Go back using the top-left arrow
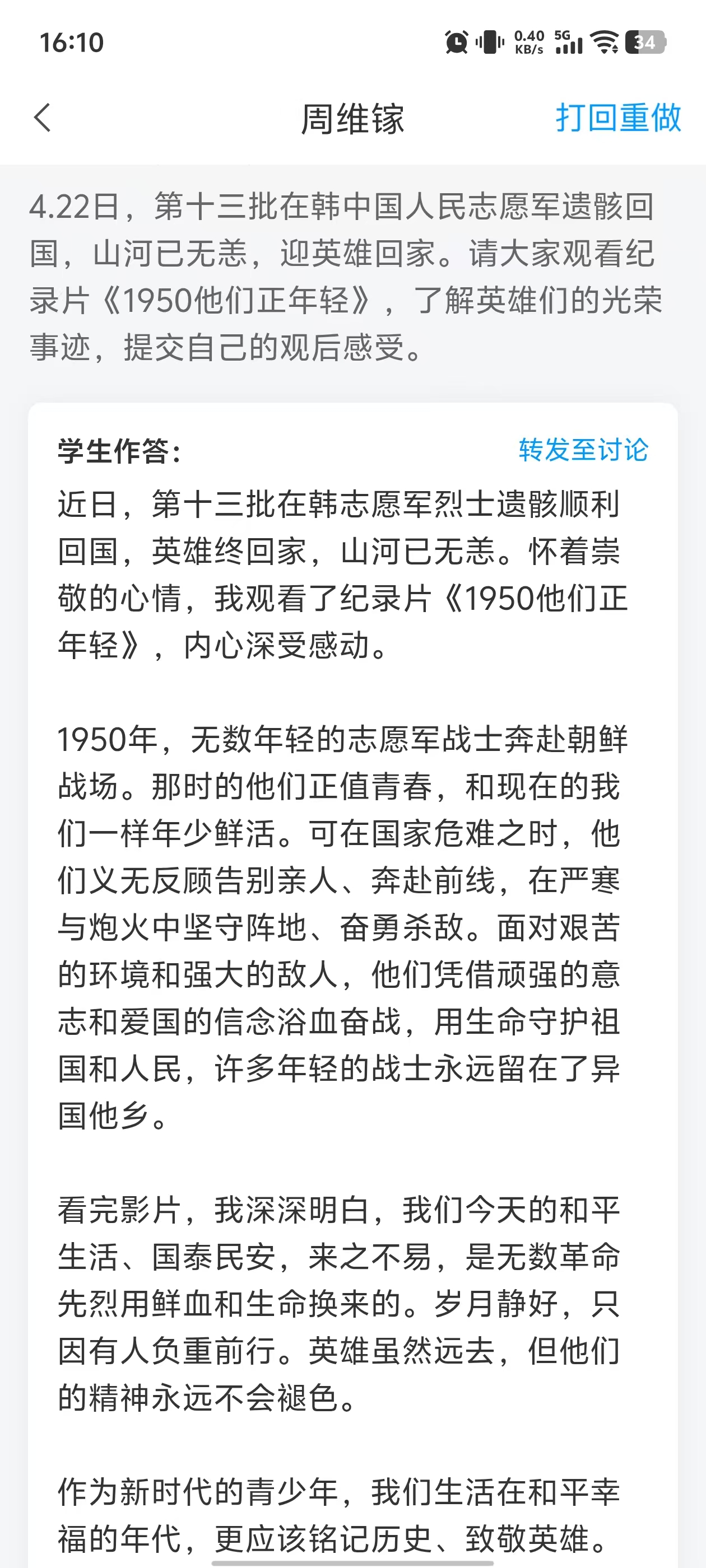Screen dimensions: 706x1568 click(42, 118)
